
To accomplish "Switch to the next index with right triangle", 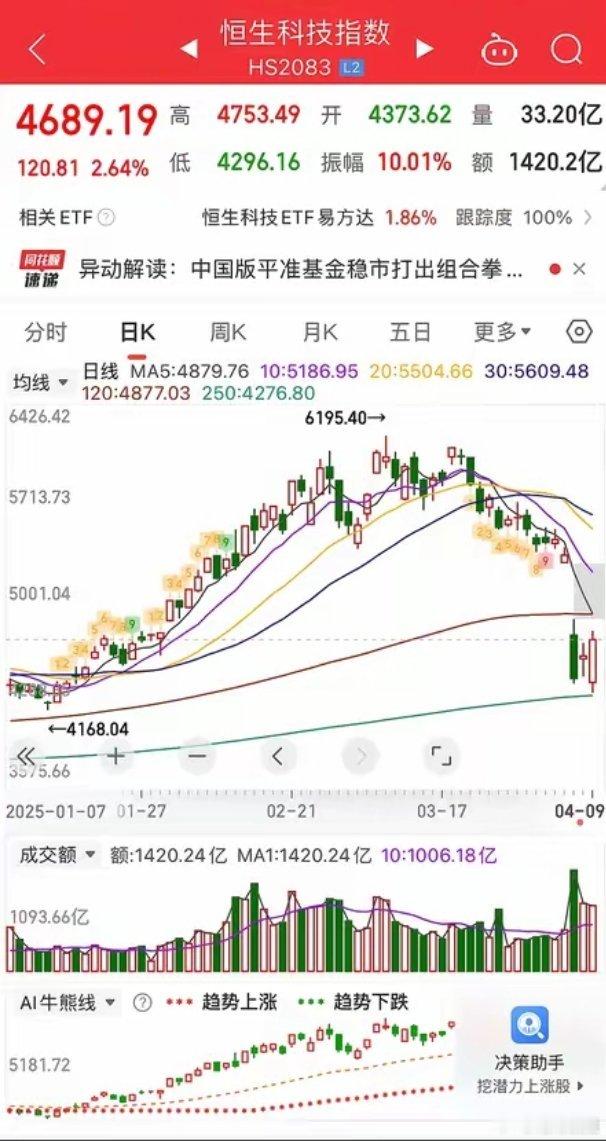I will [424, 49].
